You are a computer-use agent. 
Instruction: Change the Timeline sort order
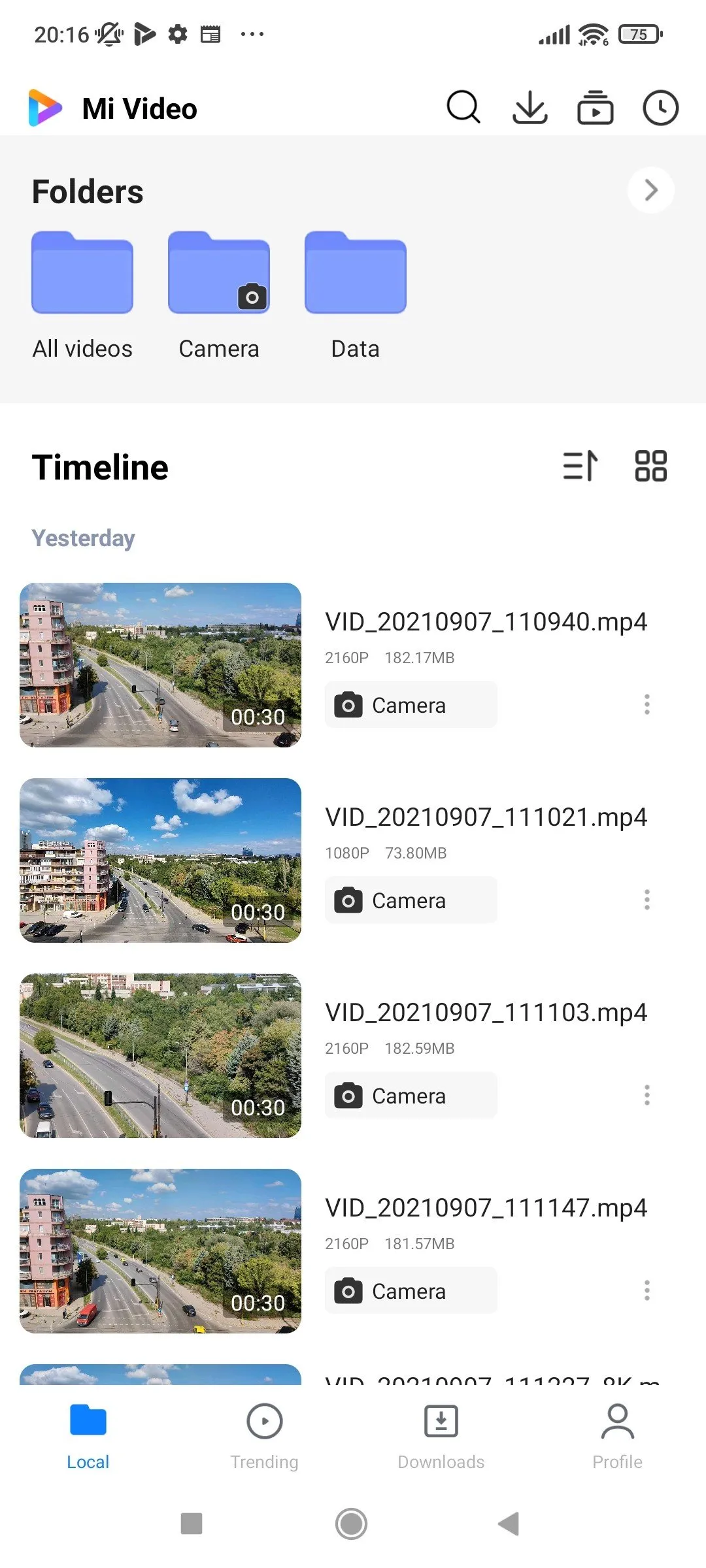point(580,466)
